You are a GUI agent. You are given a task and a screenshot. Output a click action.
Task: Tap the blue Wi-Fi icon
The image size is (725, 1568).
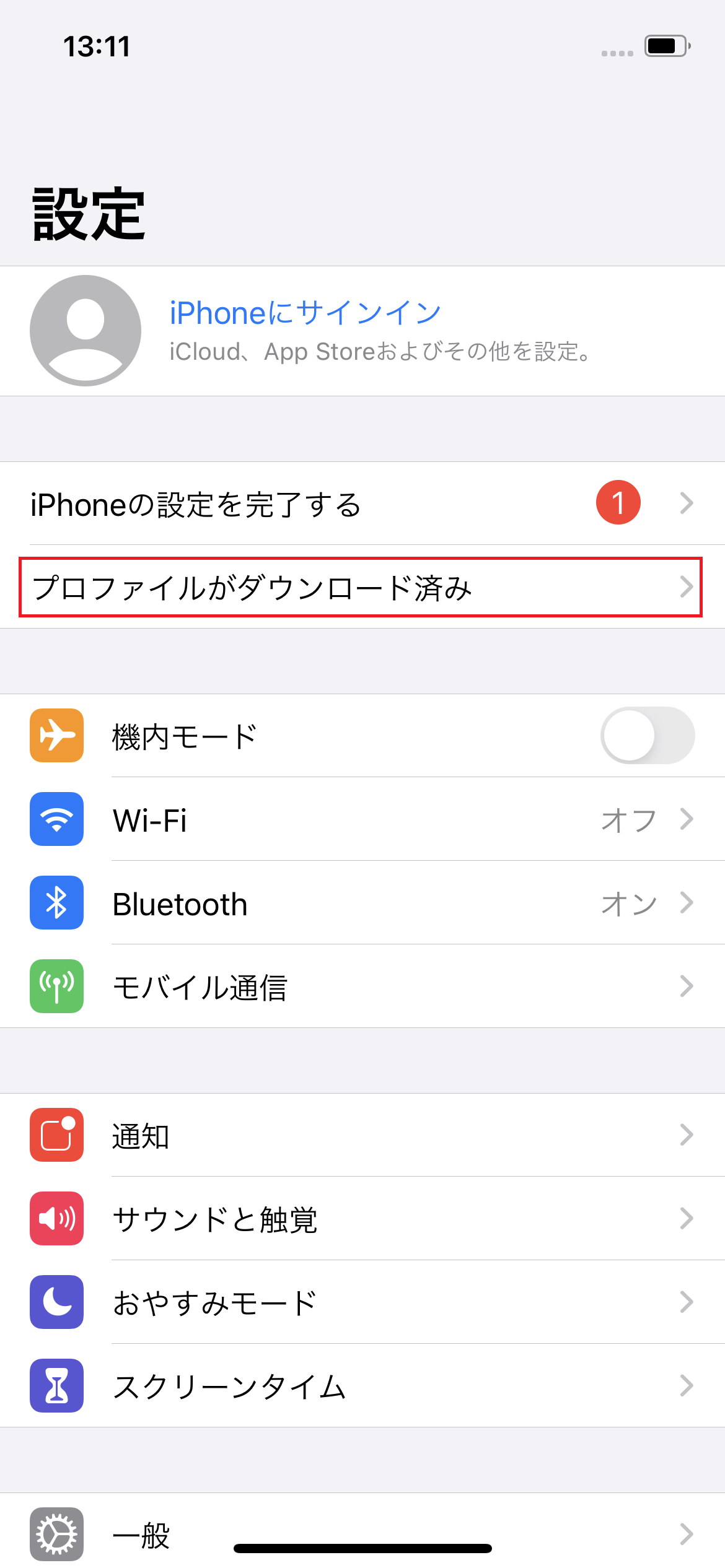pyautogui.click(x=56, y=820)
